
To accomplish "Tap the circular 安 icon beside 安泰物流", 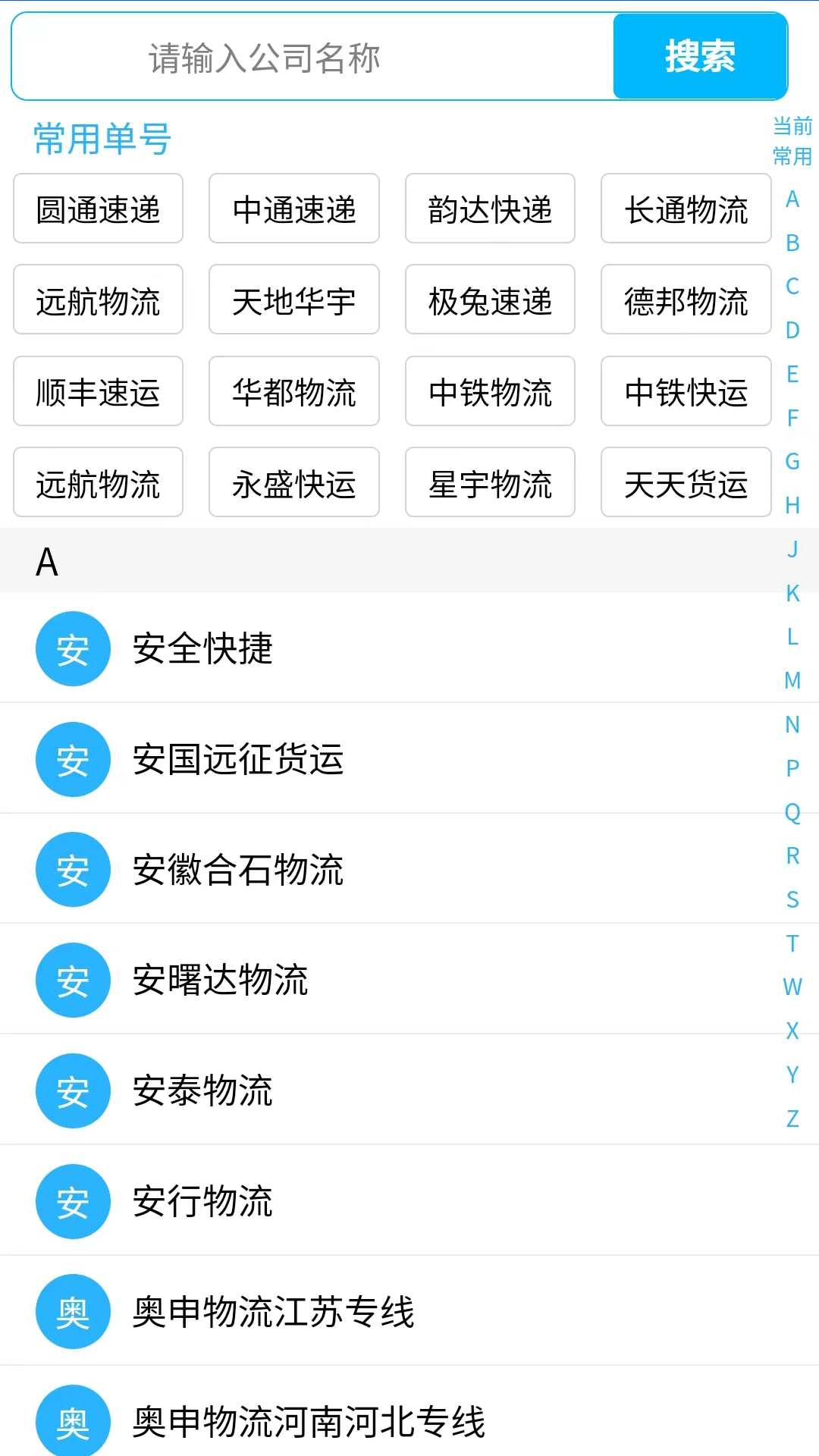I will [73, 1090].
